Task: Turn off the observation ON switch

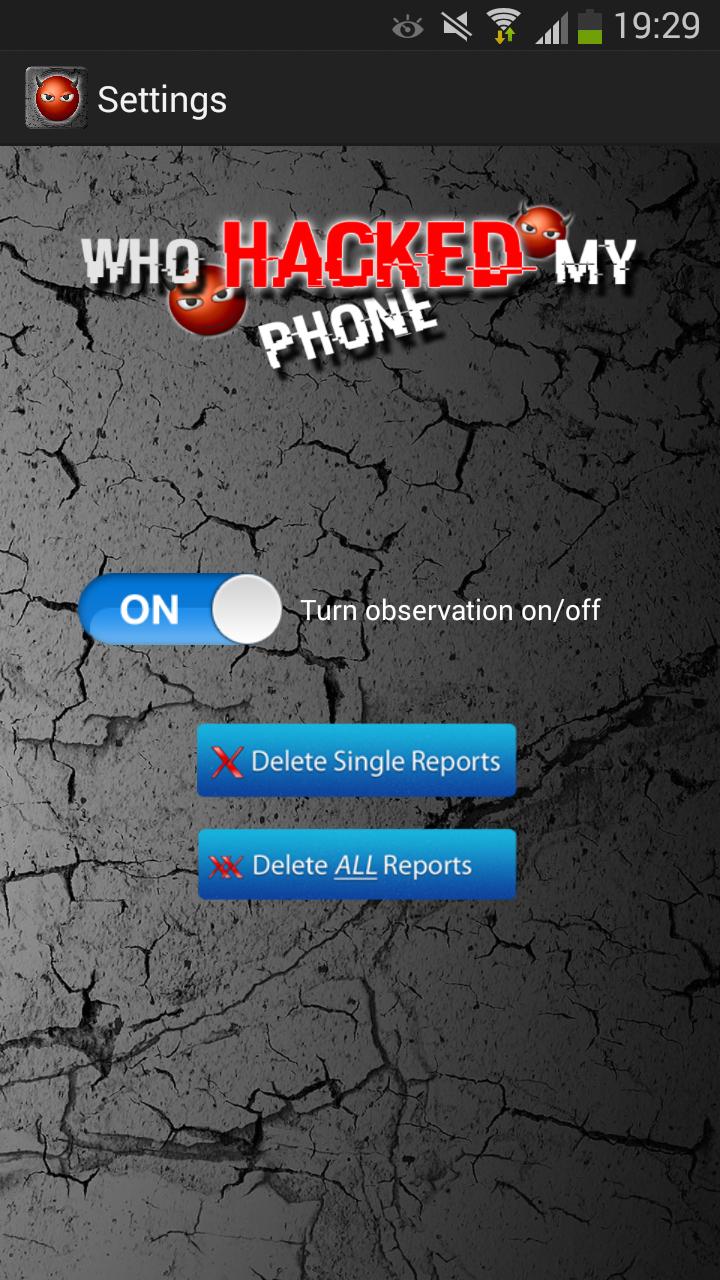Action: coord(180,609)
